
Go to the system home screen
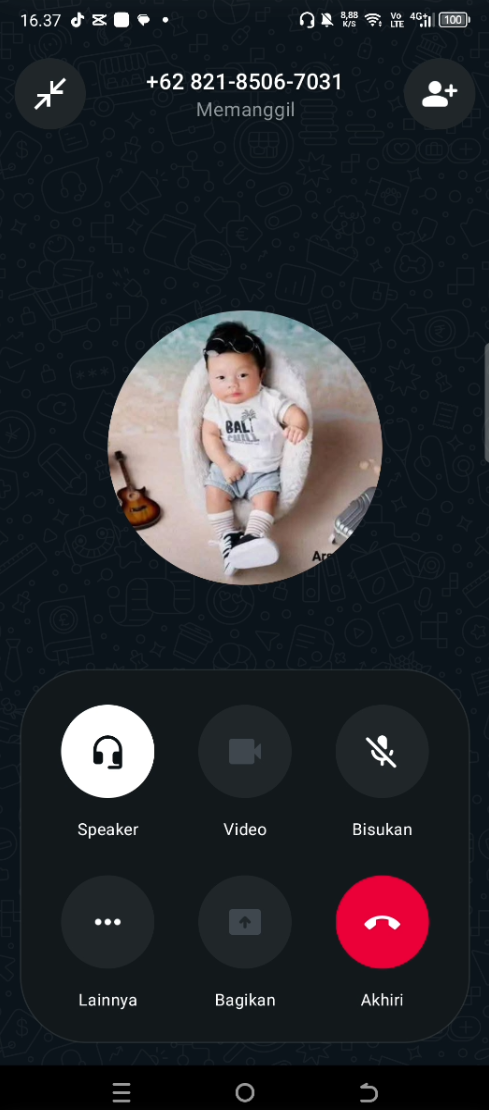(x=245, y=1092)
